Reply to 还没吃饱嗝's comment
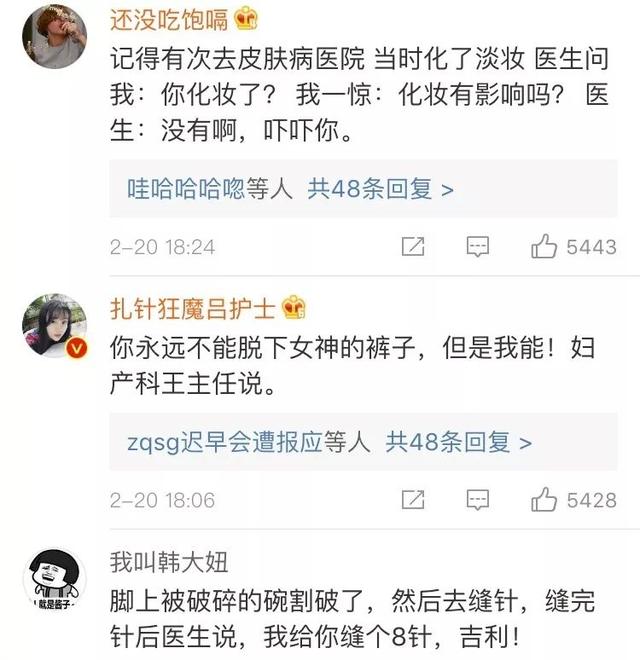This screenshot has width=640, height=660. coord(478,246)
